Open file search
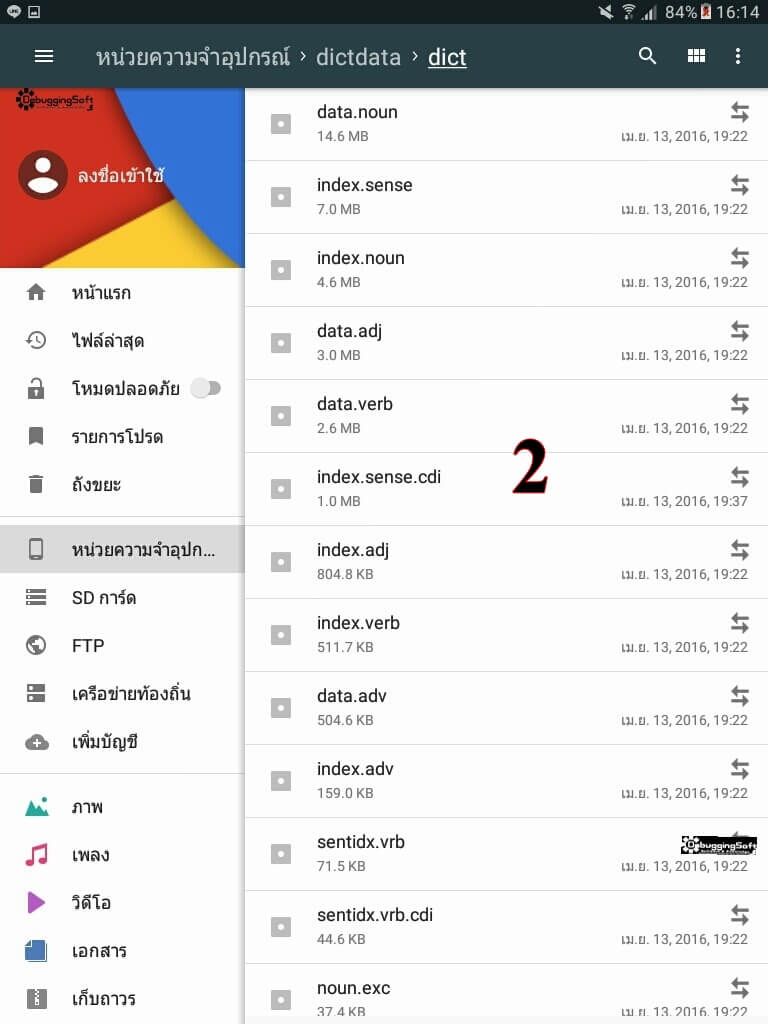The width and height of the screenshot is (768, 1024). click(648, 56)
